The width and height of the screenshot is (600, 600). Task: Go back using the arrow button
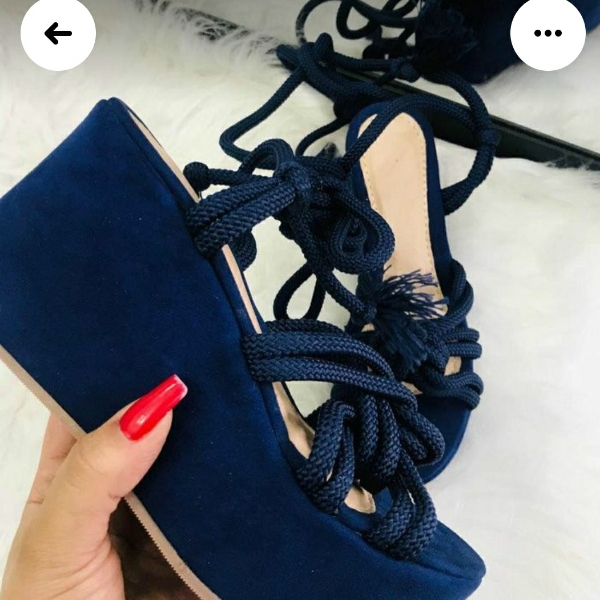point(58,34)
